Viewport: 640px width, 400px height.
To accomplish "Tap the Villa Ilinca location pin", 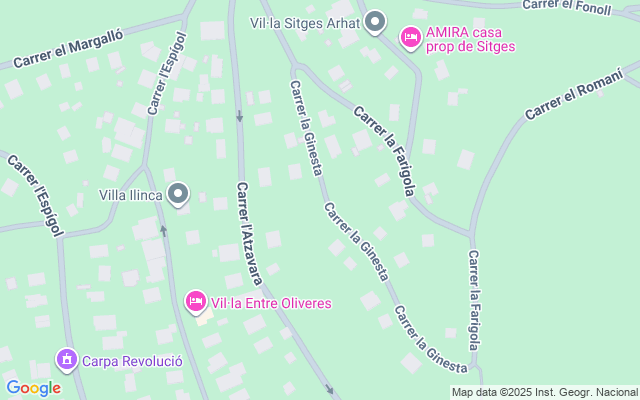I will click(178, 194).
